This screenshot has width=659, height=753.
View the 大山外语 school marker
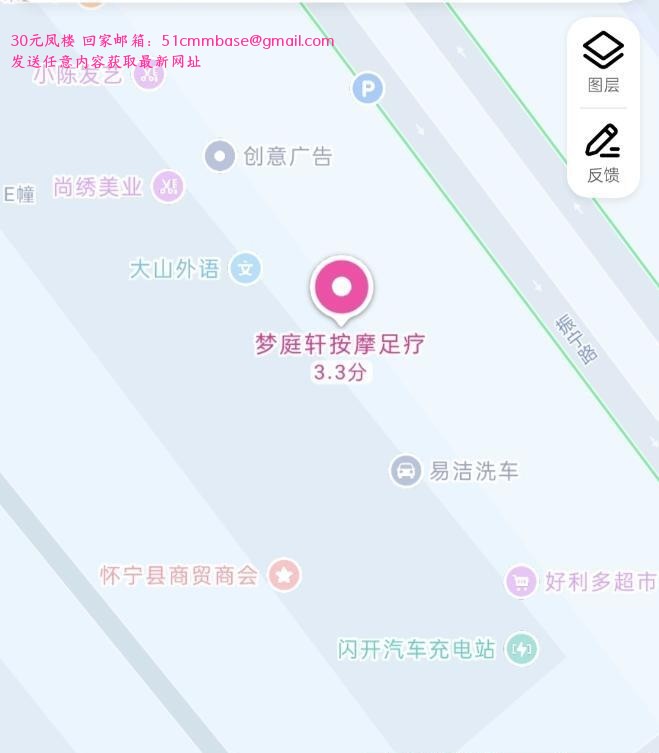tap(245, 268)
